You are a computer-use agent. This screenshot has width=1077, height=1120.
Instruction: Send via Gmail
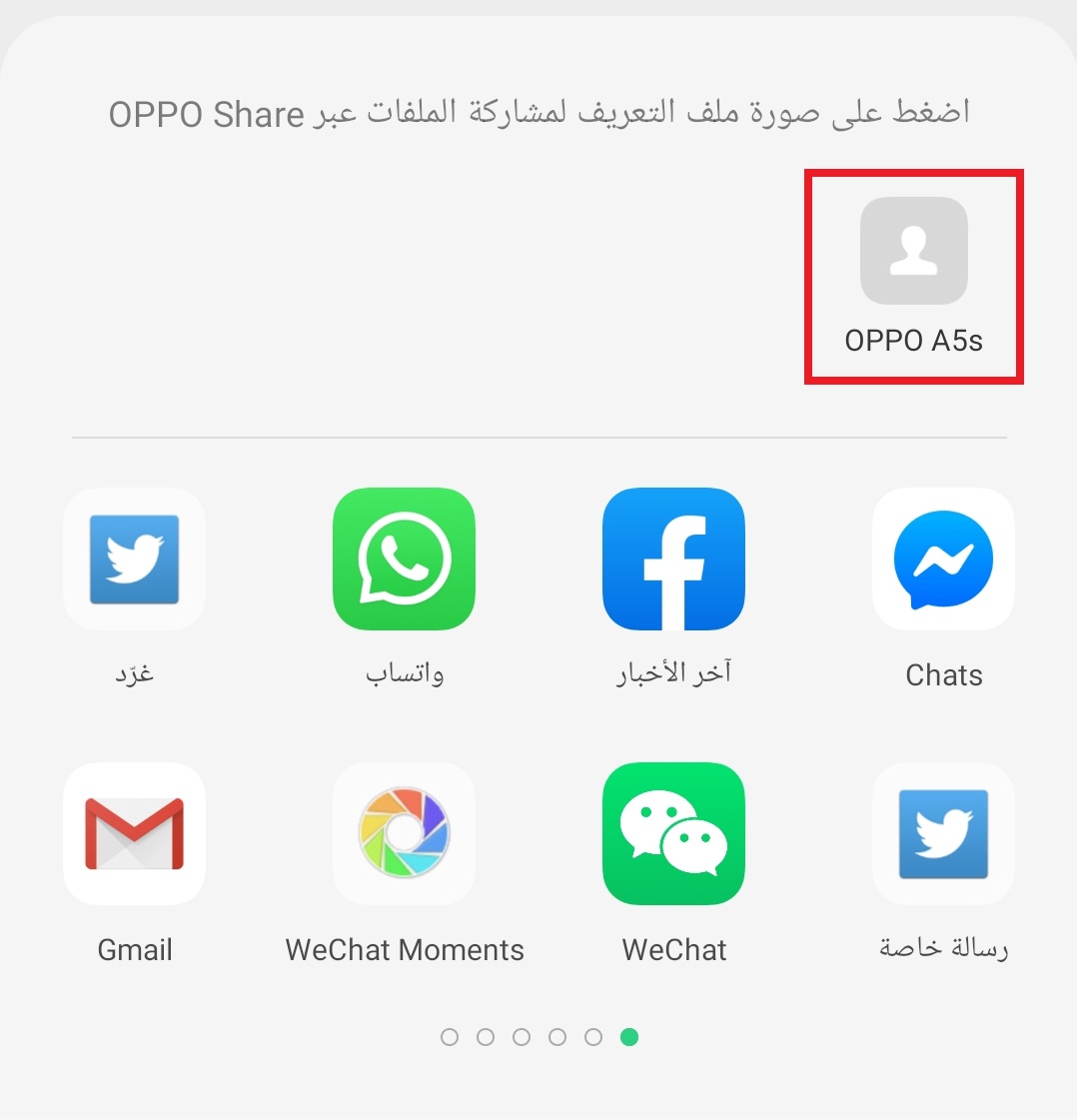134,834
